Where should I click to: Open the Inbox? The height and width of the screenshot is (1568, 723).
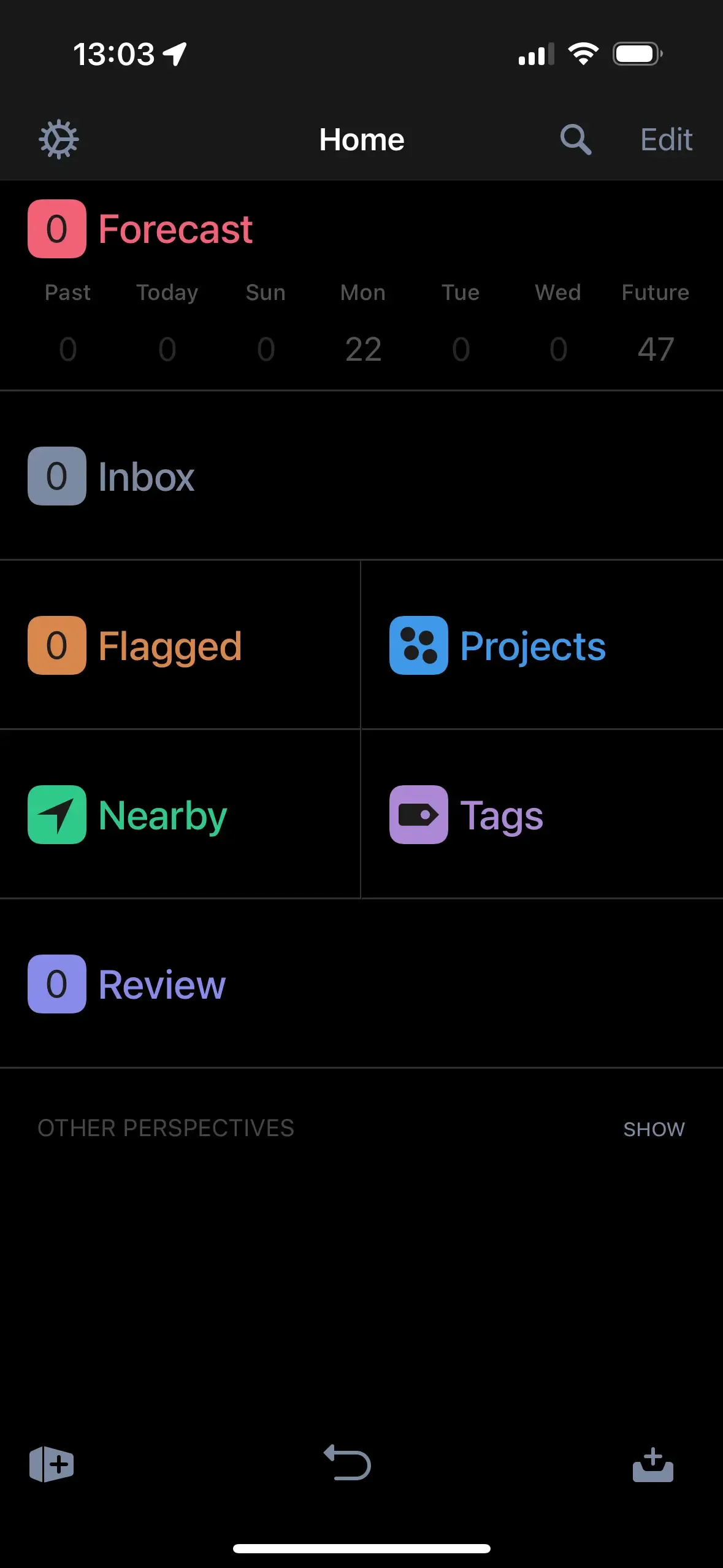[x=146, y=477]
